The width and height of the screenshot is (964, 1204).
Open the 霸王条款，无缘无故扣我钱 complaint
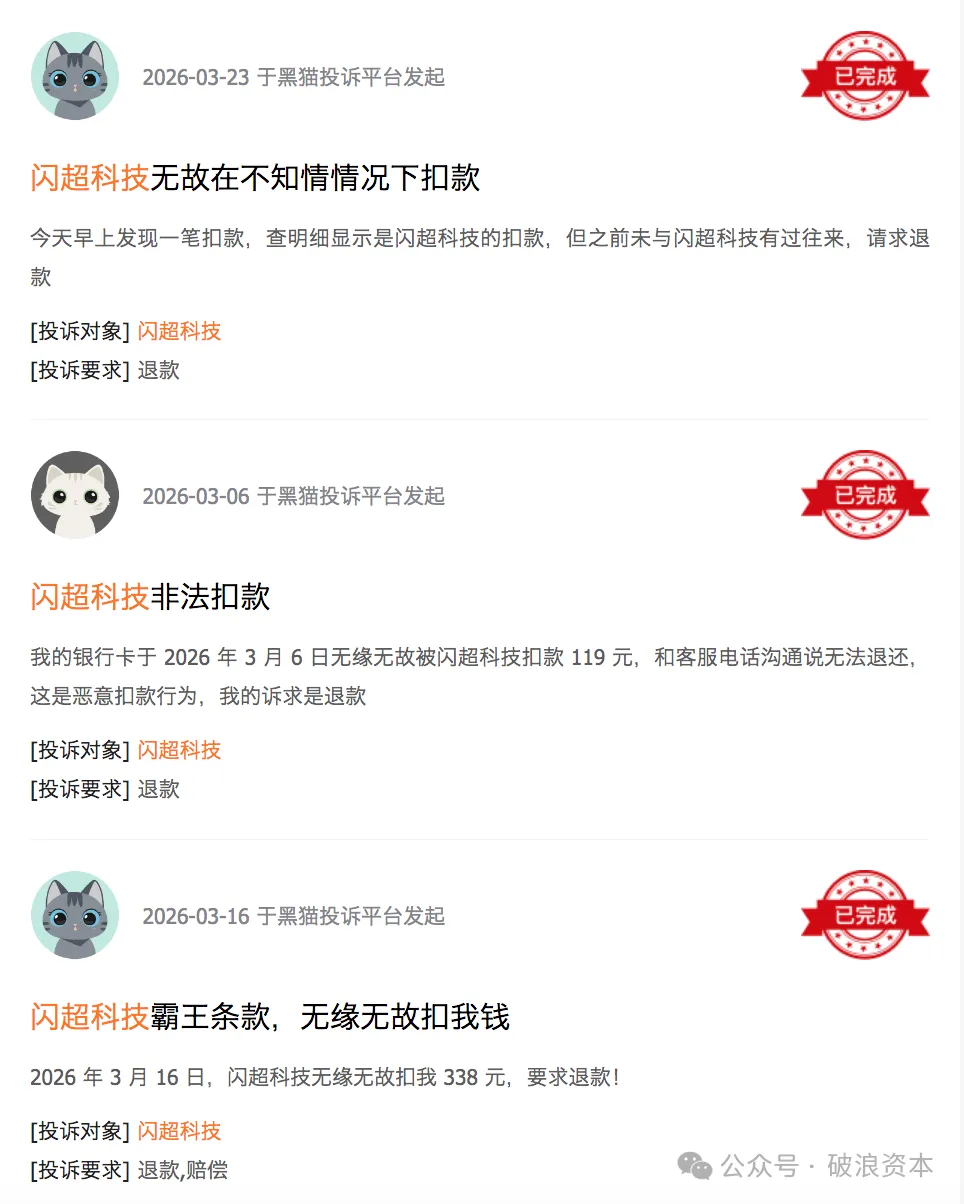[270, 1017]
